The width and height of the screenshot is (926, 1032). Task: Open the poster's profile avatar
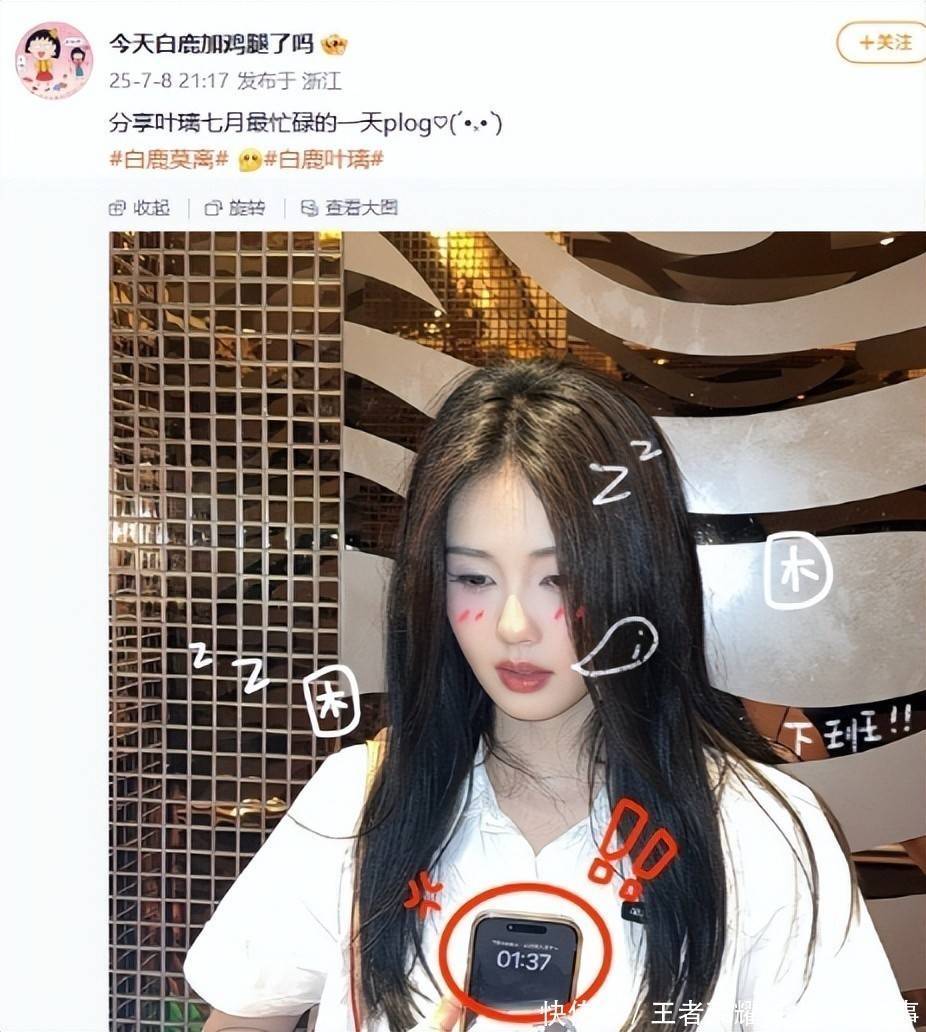[54, 60]
